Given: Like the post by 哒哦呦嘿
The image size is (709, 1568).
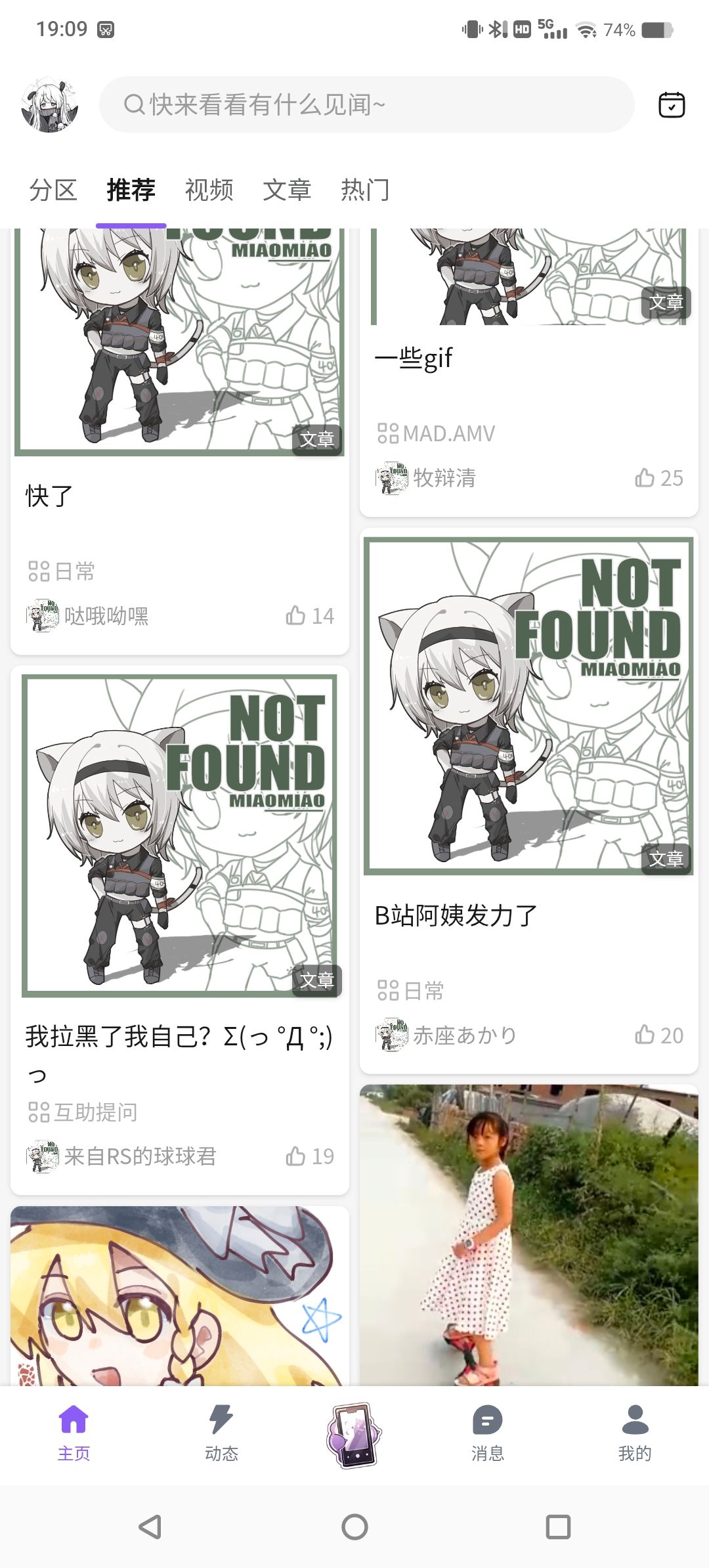Looking at the screenshot, I should (x=310, y=616).
